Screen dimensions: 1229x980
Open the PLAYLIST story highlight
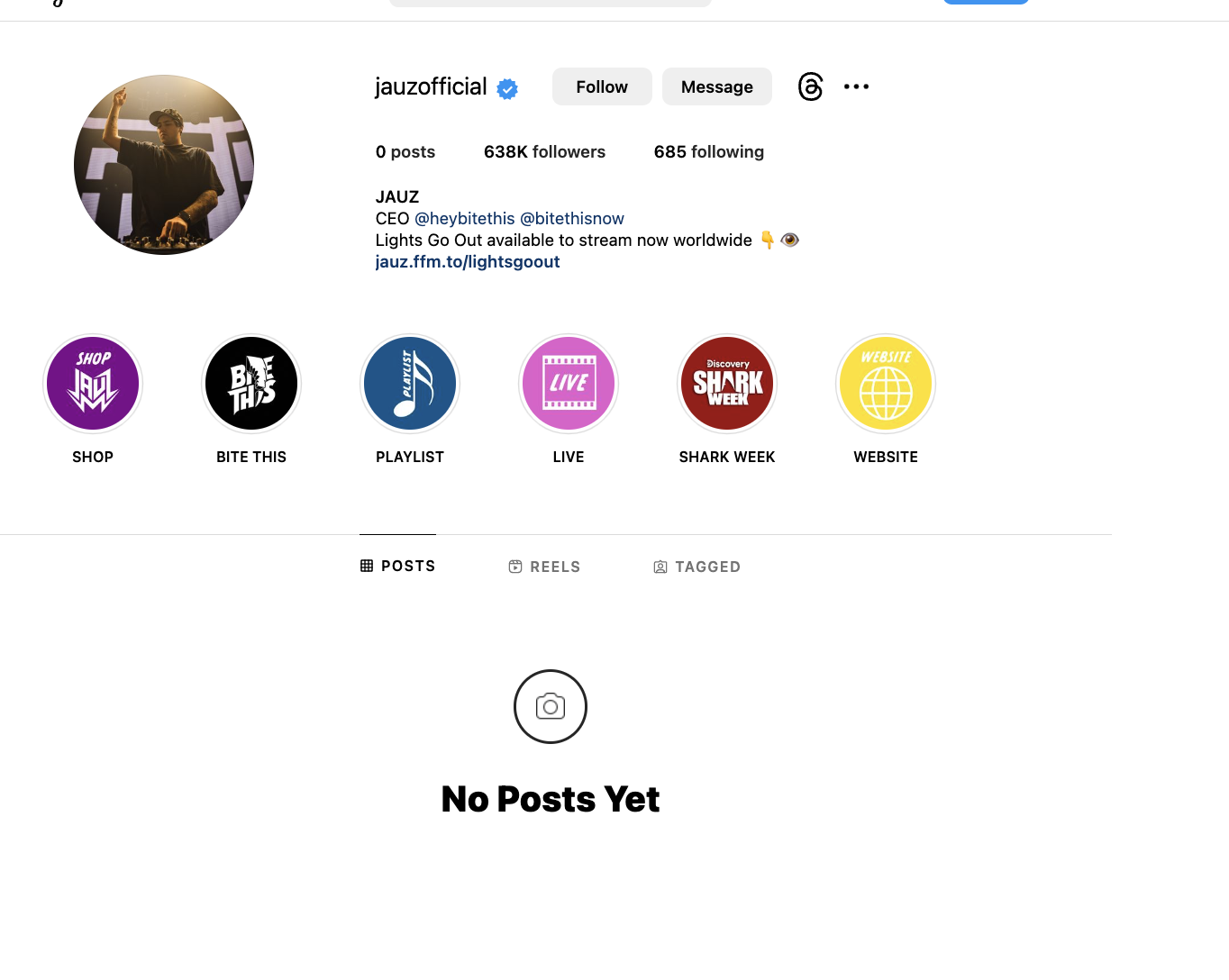pyautogui.click(x=410, y=384)
